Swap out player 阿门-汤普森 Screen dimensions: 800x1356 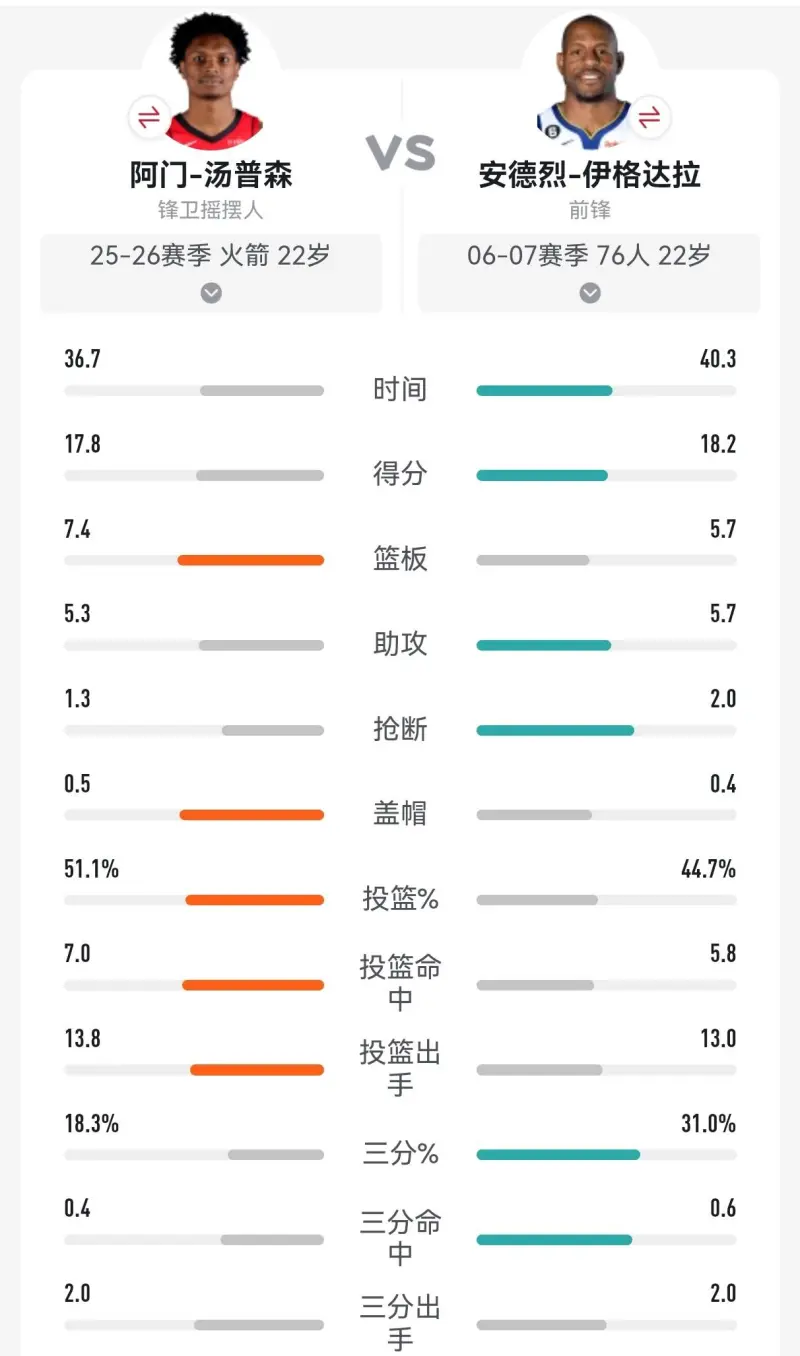coord(149,117)
